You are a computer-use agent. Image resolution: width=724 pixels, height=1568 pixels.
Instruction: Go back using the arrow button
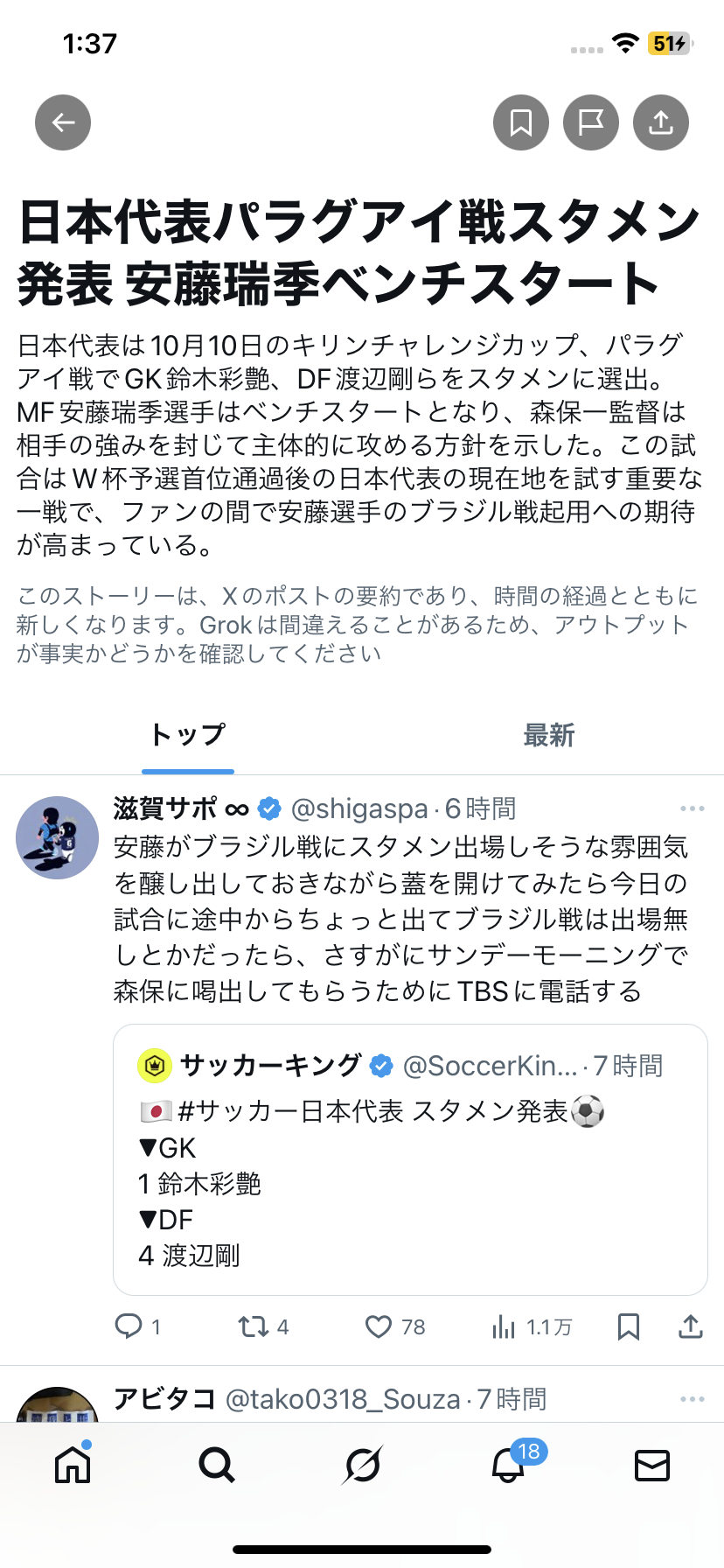[x=63, y=122]
